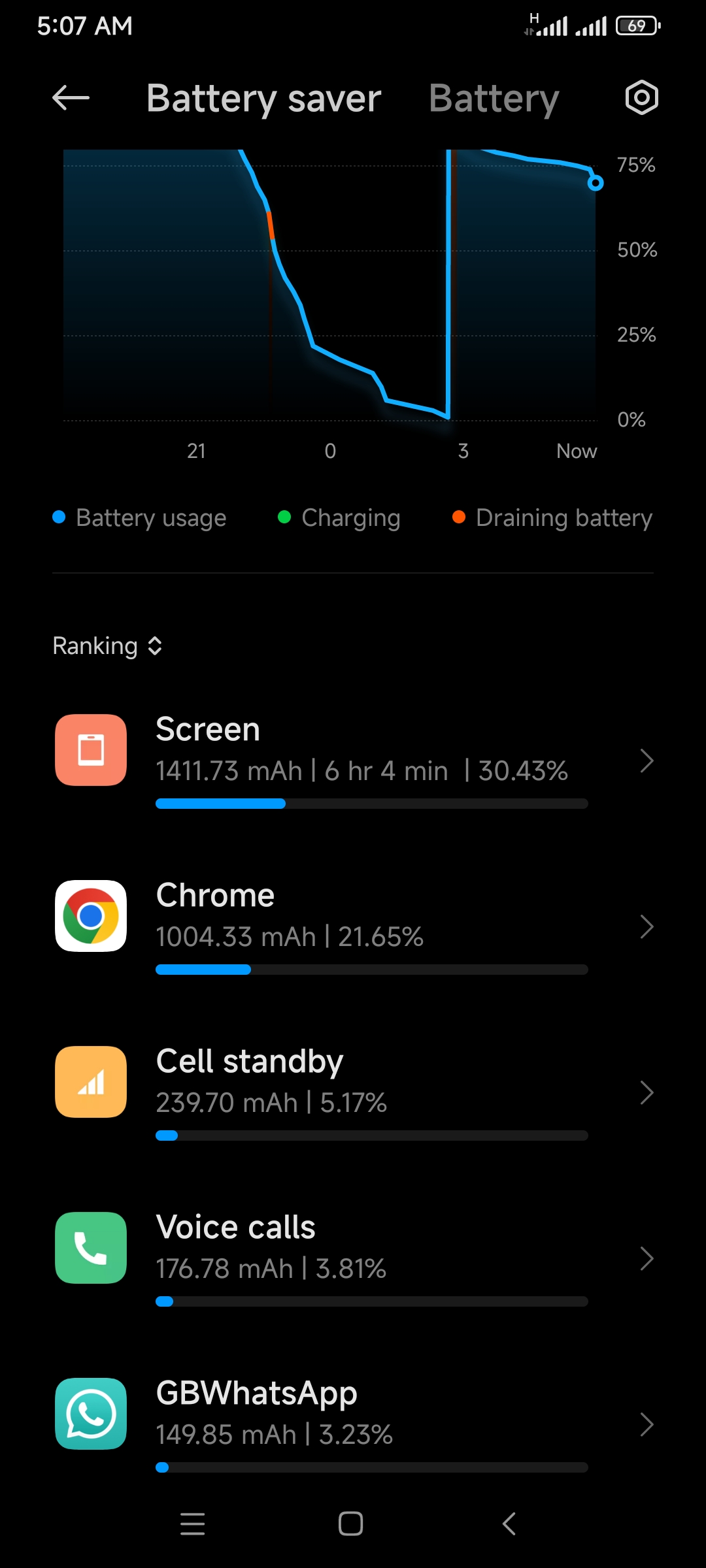
Task: Open the Cell standby usage row
Action: [x=353, y=1093]
